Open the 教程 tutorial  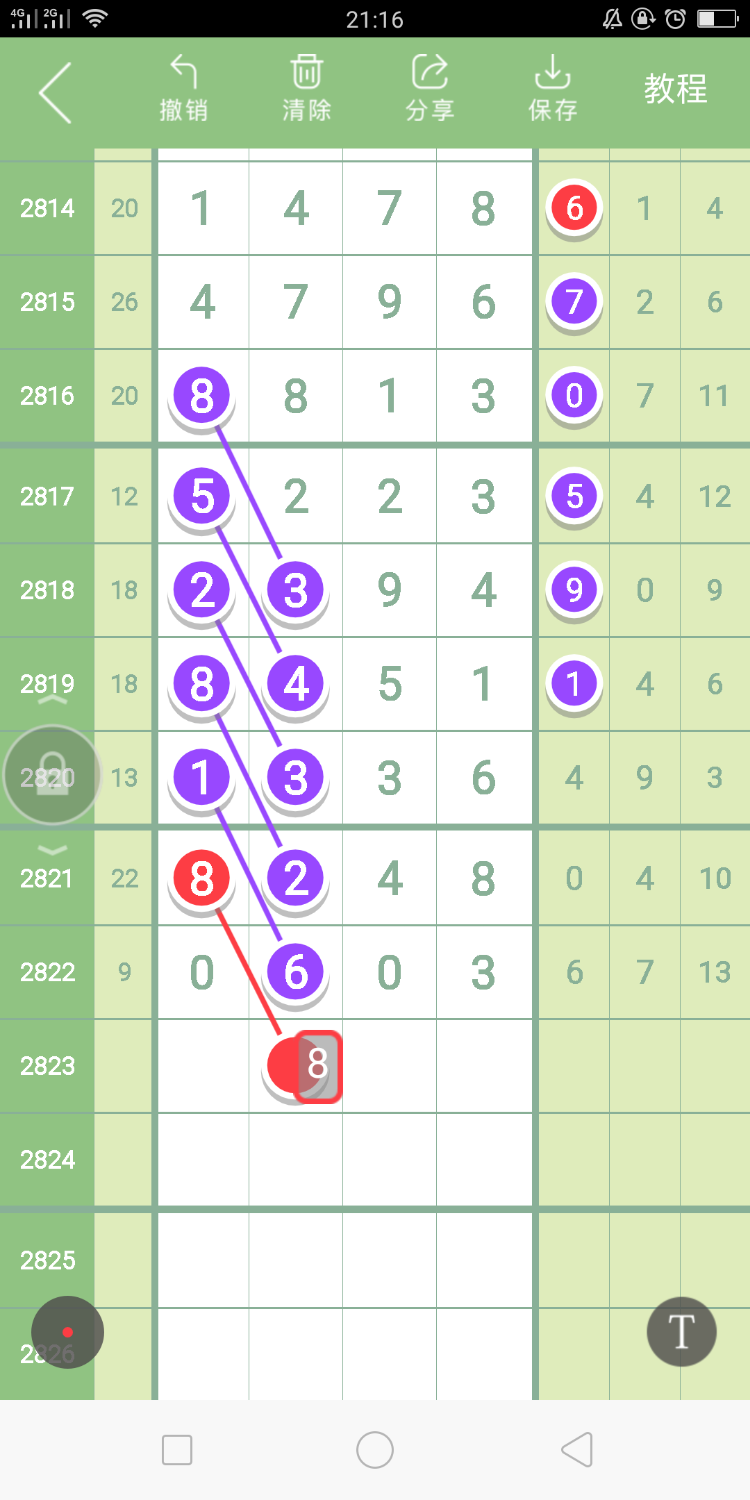(675, 90)
